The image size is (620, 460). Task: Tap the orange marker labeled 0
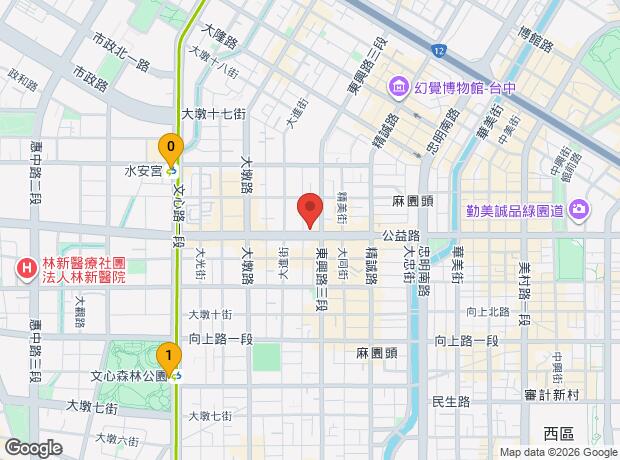171,150
